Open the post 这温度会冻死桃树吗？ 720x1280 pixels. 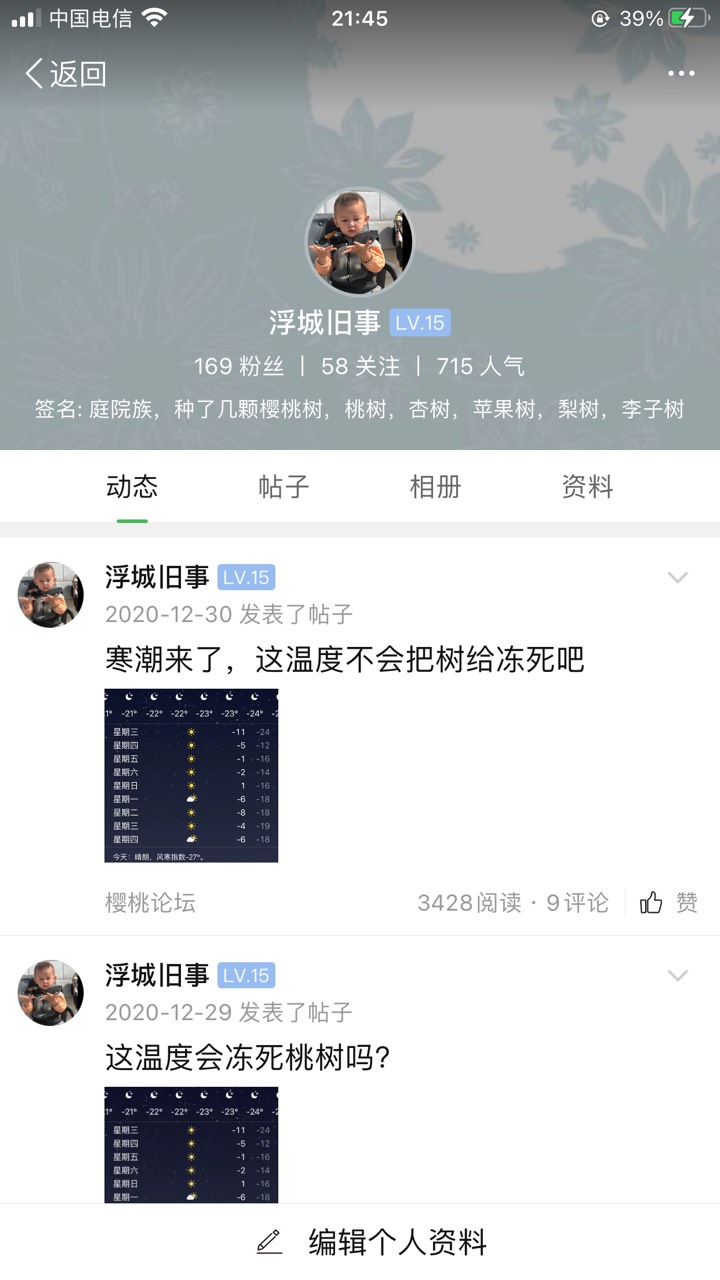point(247,1057)
